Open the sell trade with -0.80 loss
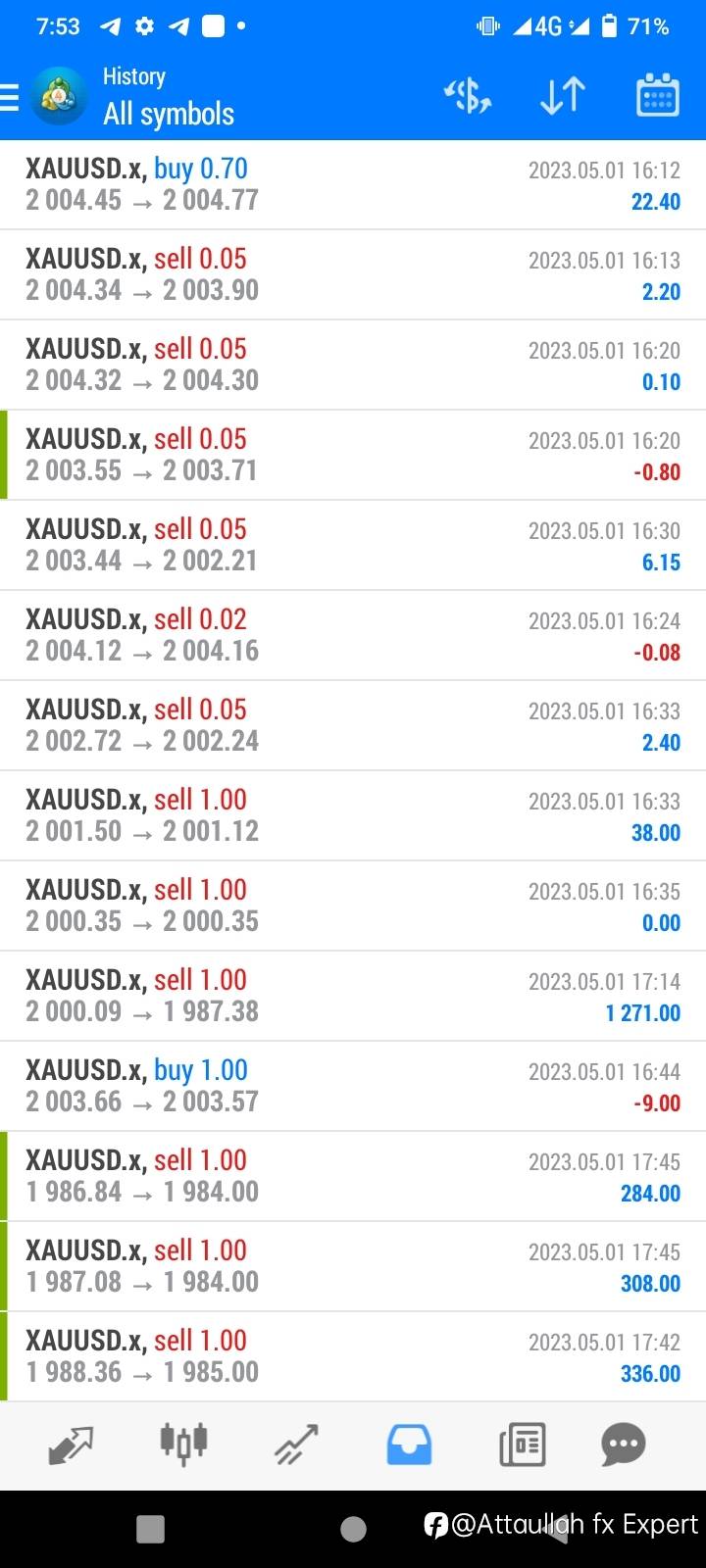This screenshot has width=706, height=1568. 353,456
